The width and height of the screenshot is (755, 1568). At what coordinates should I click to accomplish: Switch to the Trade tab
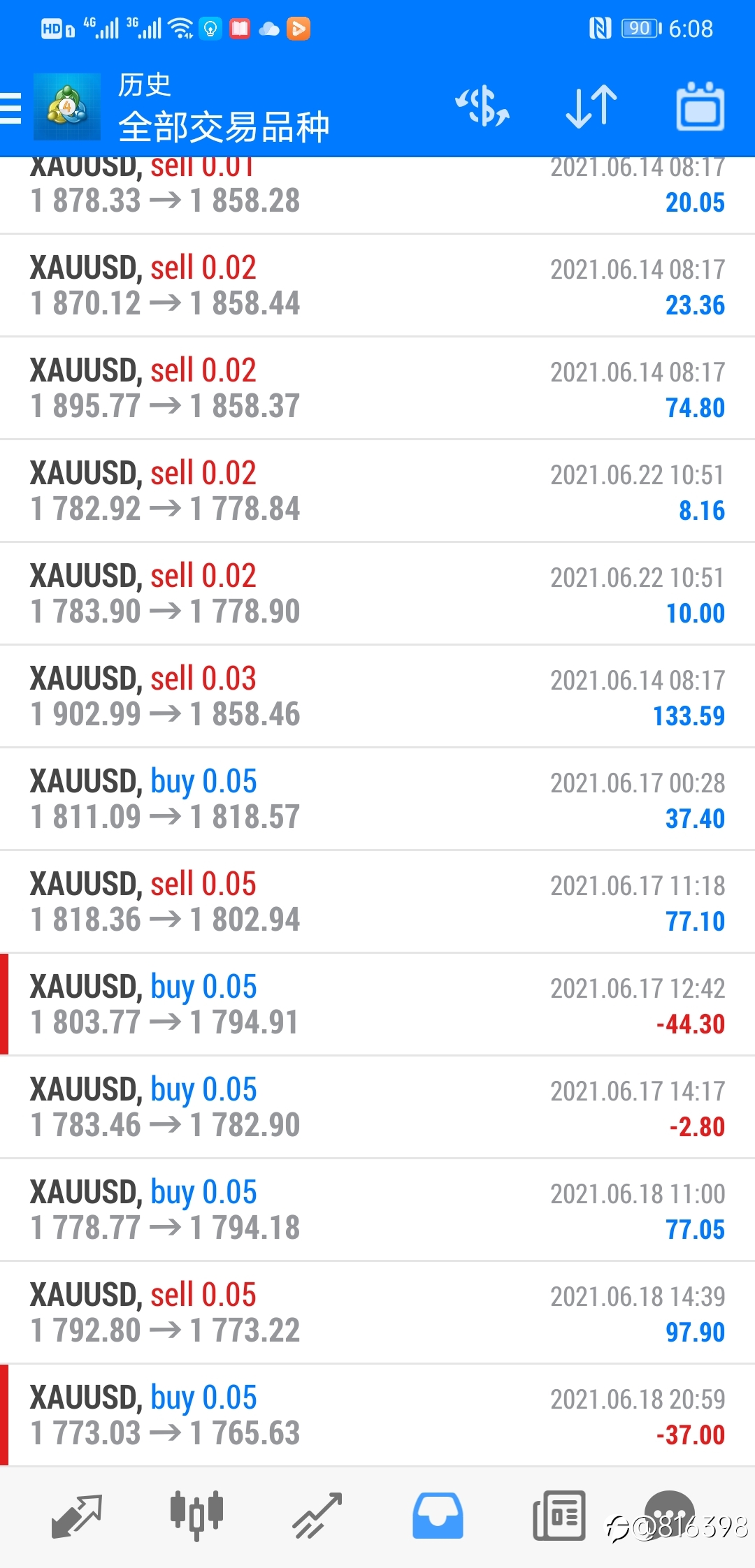(x=317, y=1516)
